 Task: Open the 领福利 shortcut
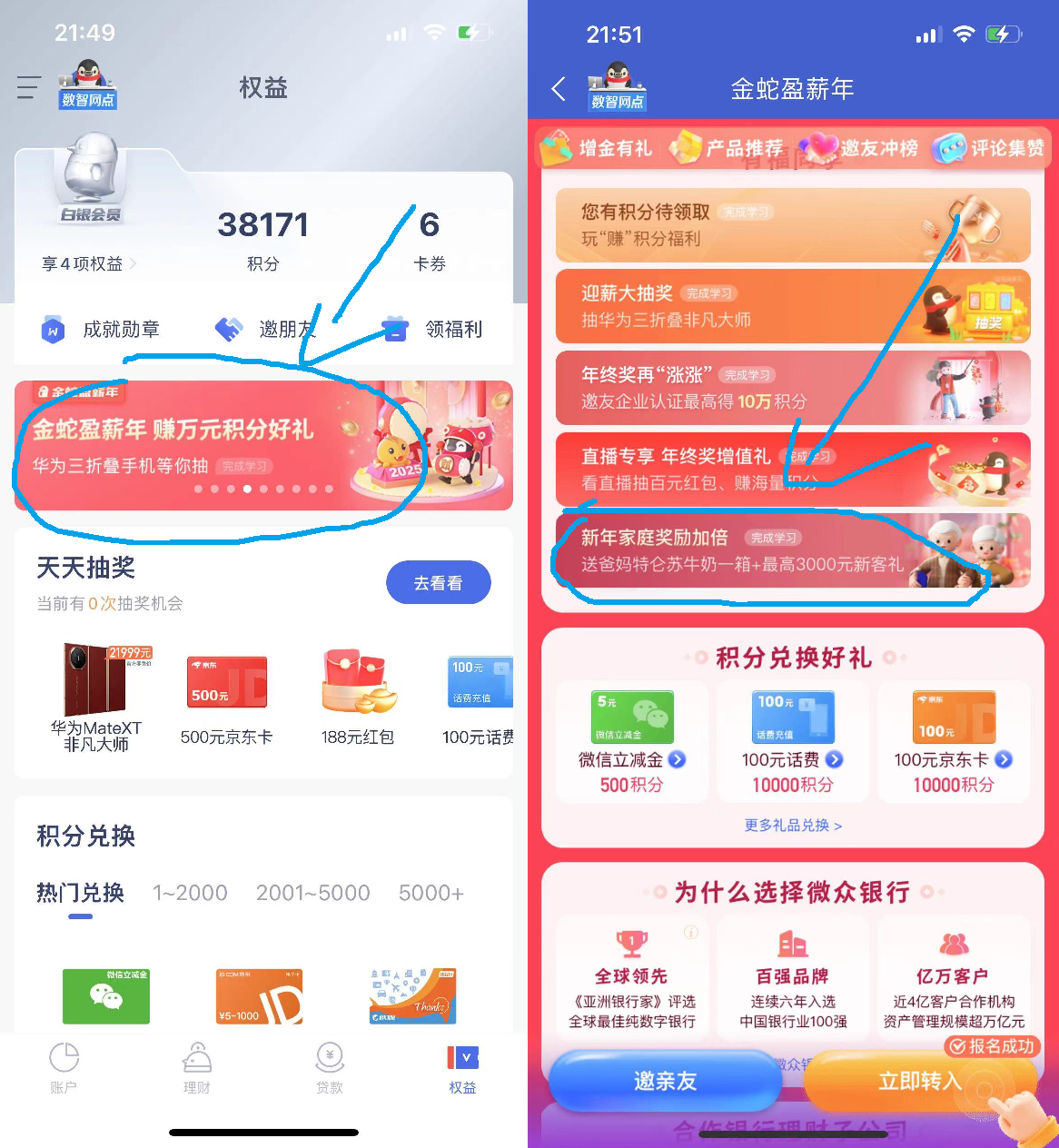pos(434,329)
